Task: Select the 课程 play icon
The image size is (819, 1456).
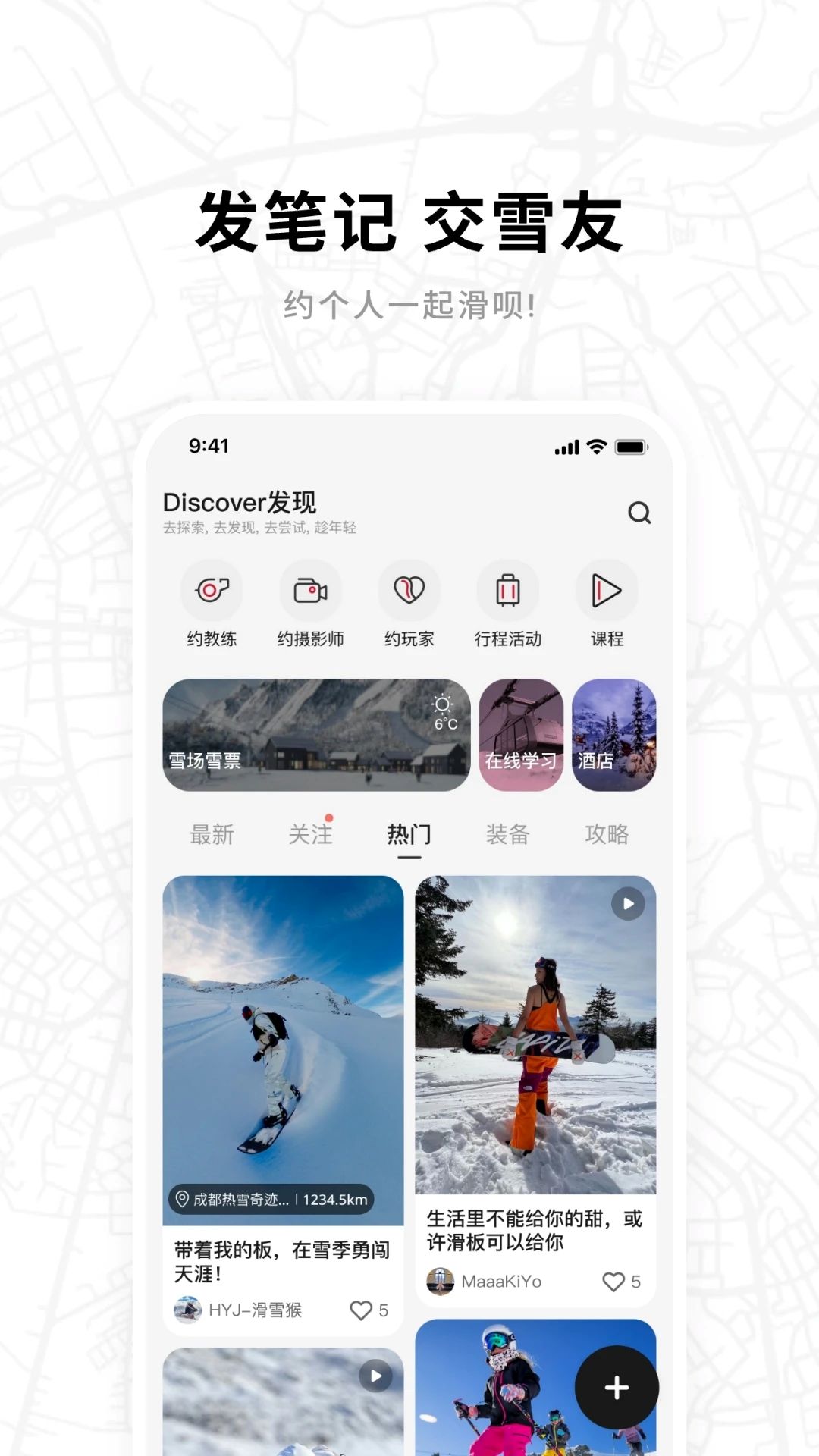Action: pyautogui.click(x=605, y=590)
